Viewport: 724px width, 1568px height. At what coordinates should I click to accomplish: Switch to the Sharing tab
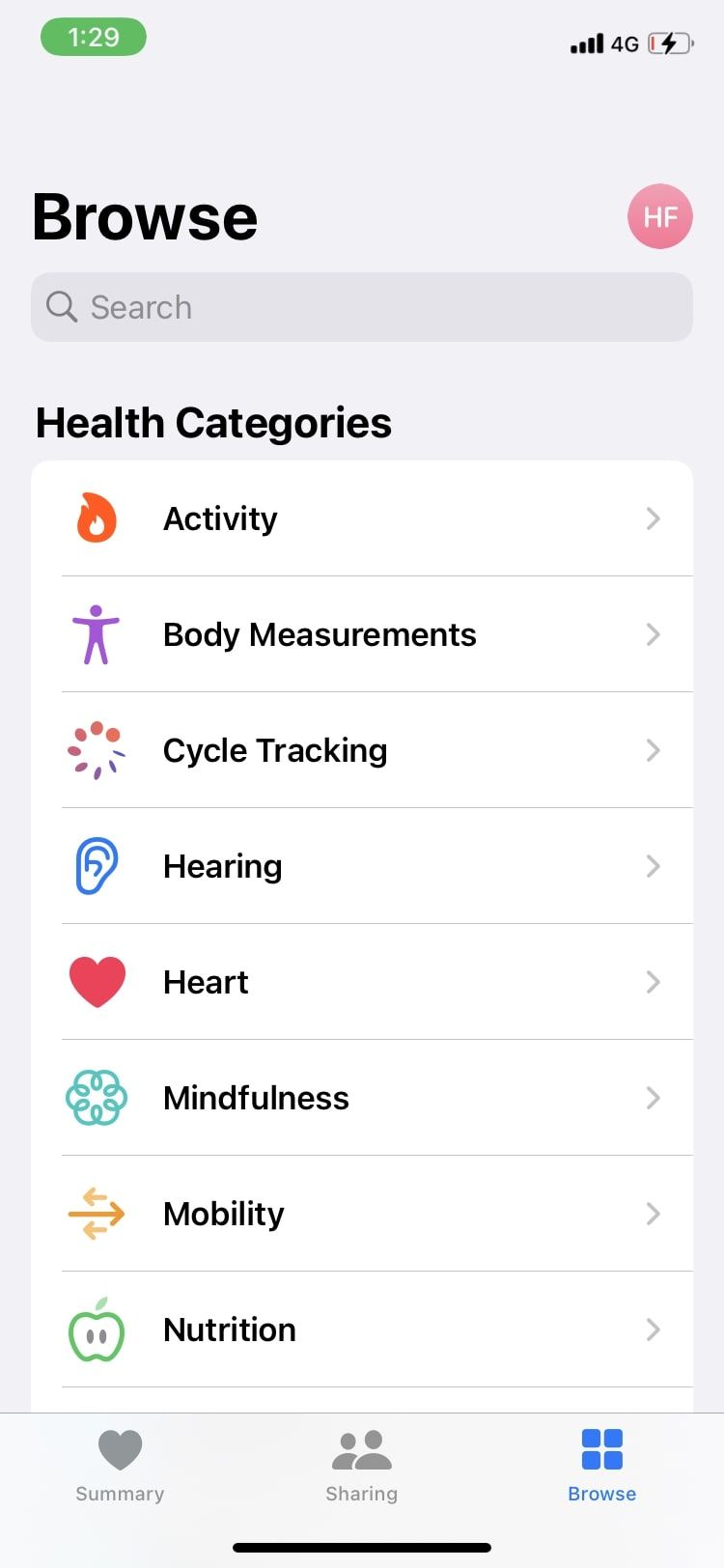(x=362, y=1466)
